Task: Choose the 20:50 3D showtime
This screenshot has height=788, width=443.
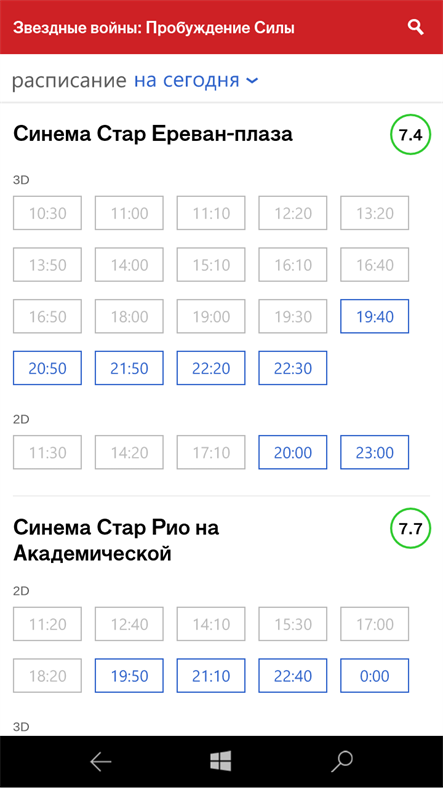Action: click(47, 368)
